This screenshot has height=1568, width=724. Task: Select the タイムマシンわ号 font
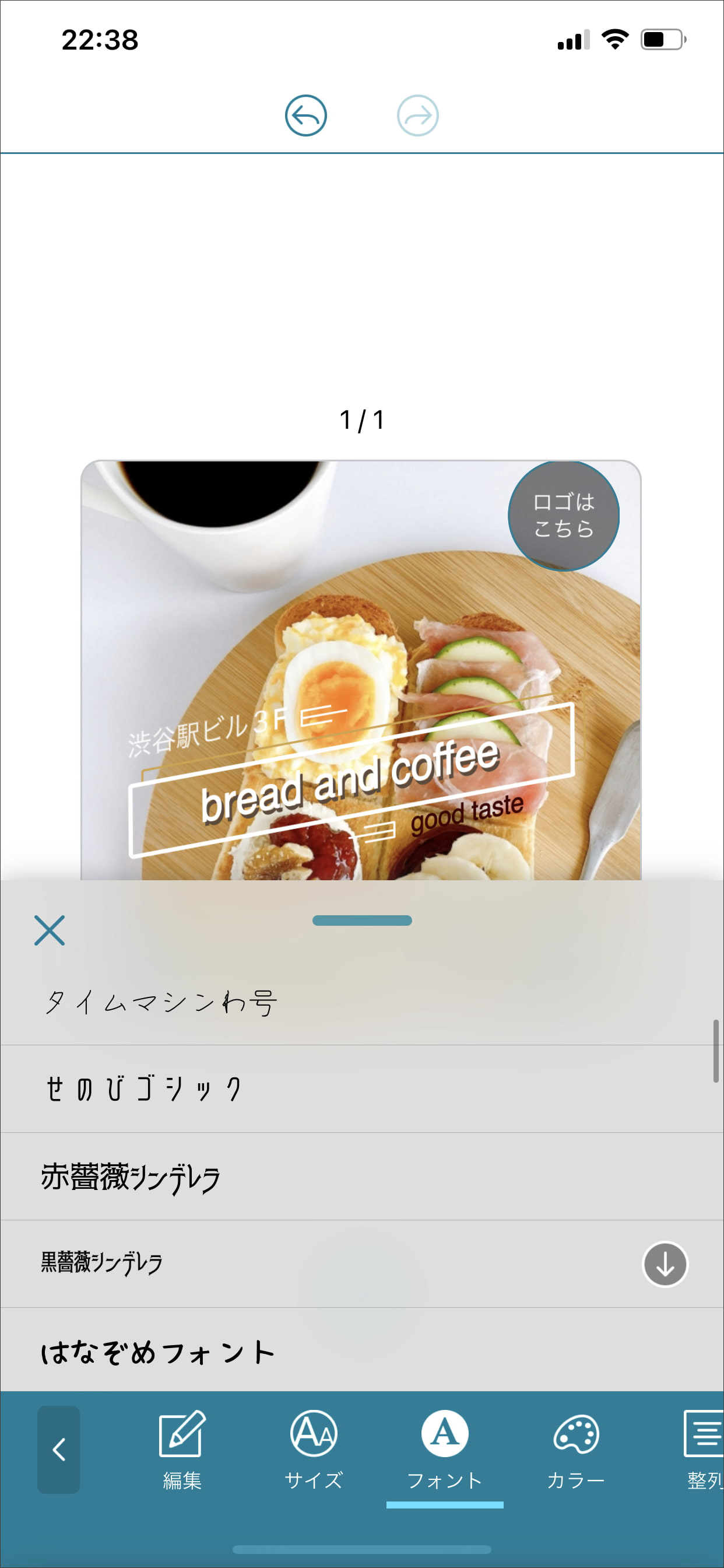(x=161, y=1002)
